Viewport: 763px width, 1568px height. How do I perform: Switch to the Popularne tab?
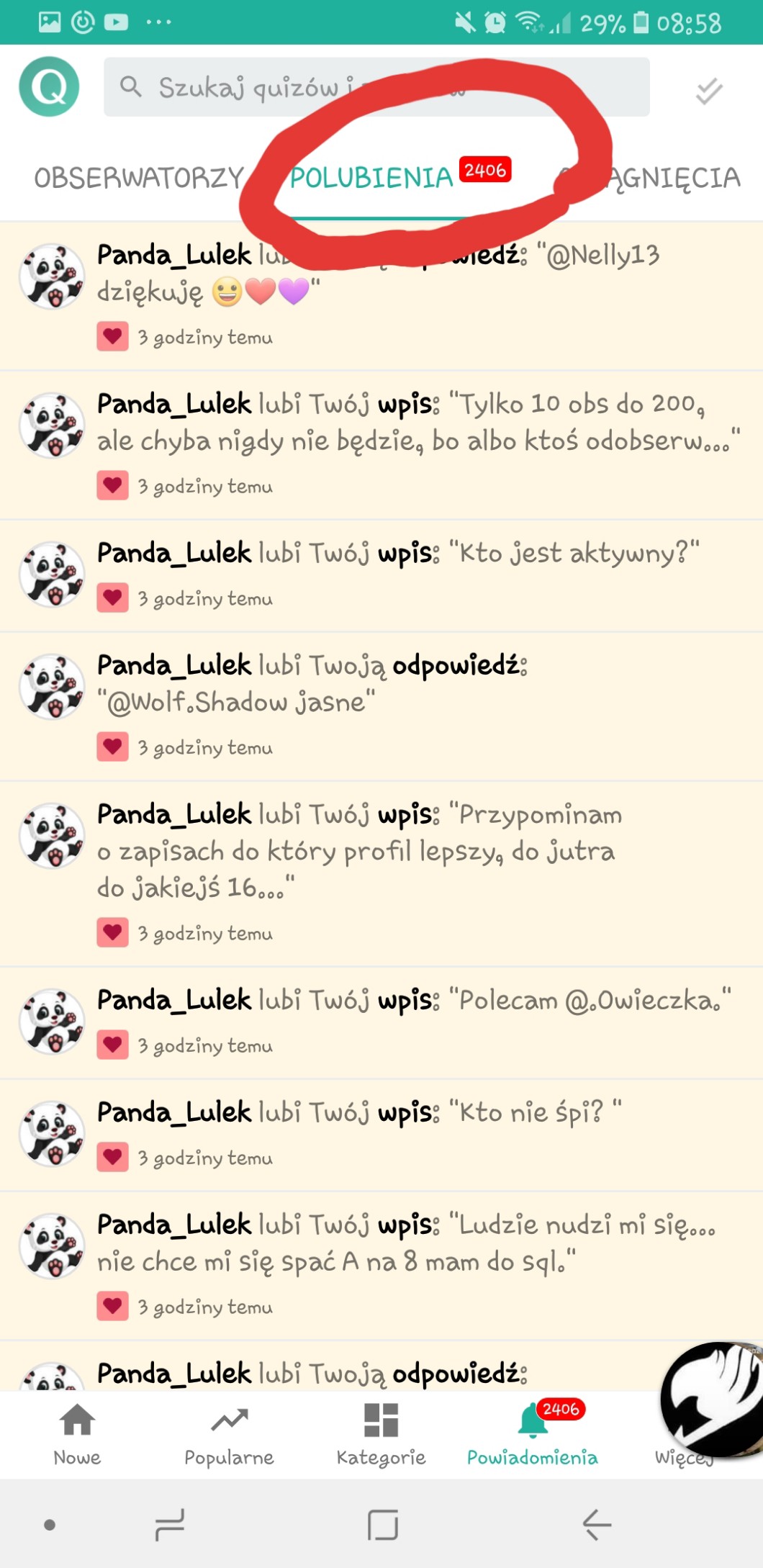(229, 1434)
